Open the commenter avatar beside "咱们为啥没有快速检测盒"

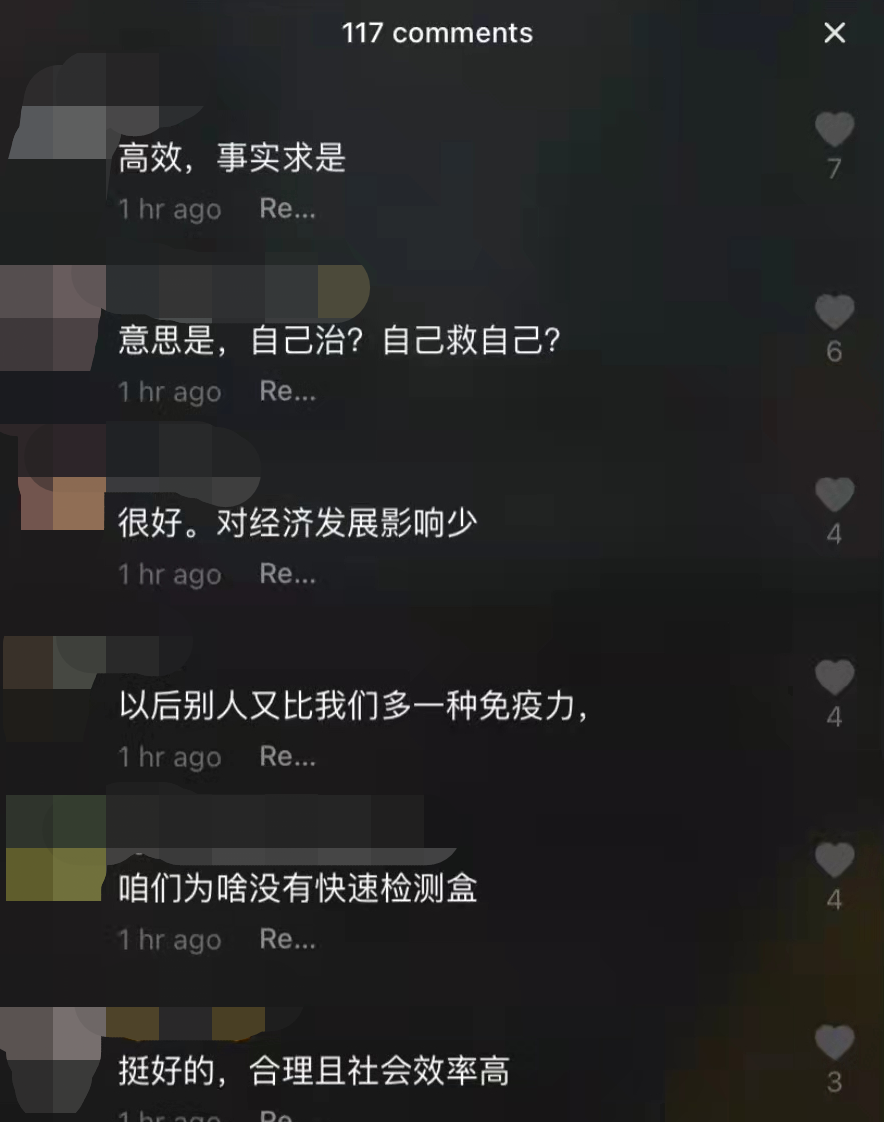tap(55, 850)
